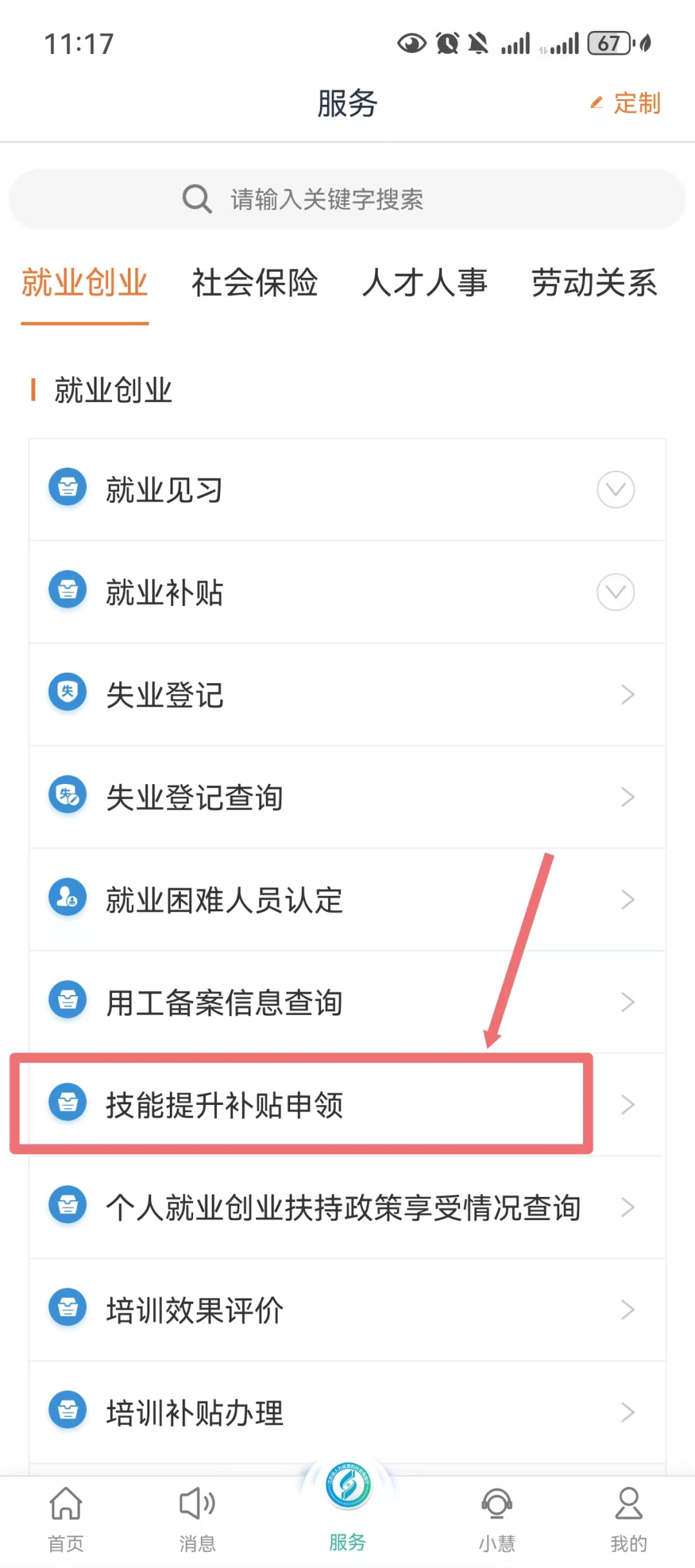Switch to the 社会保险 tab
Image resolution: width=695 pixels, height=1568 pixels.
pyautogui.click(x=255, y=283)
